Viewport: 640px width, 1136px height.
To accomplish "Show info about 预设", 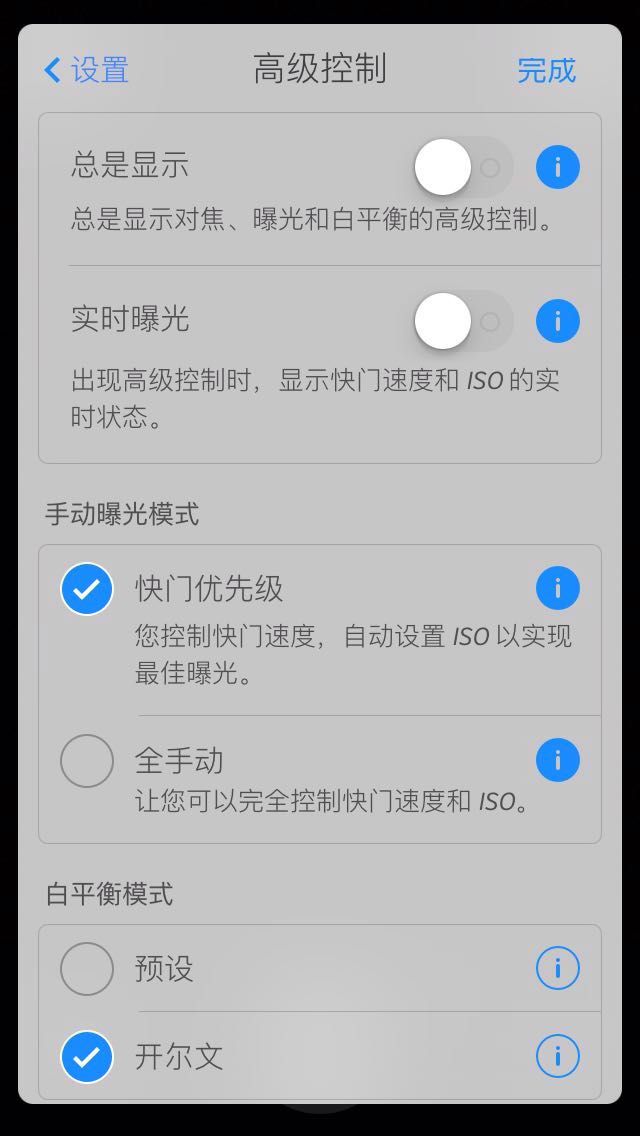I will [558, 968].
